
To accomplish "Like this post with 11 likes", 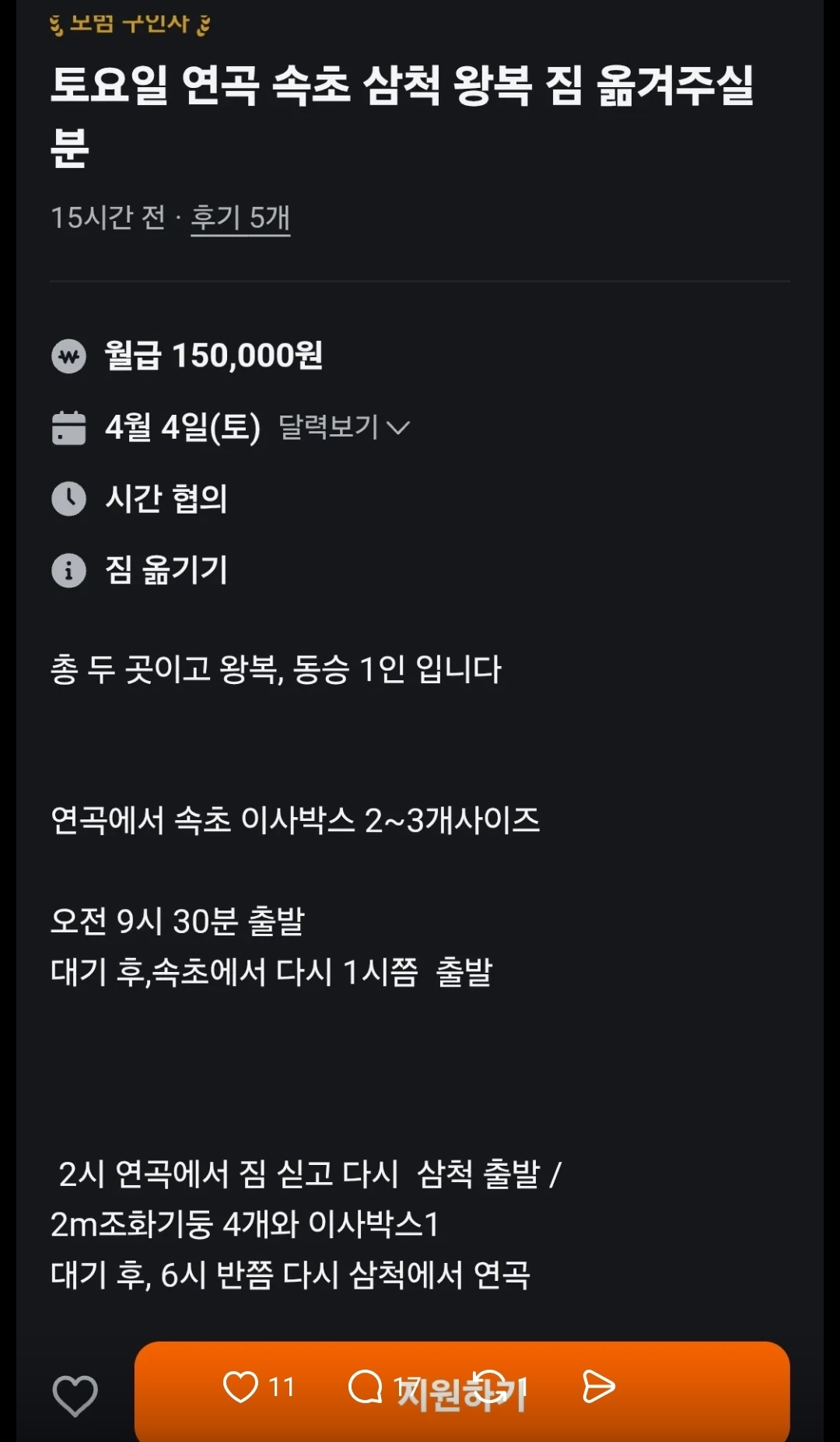I will 240,1387.
